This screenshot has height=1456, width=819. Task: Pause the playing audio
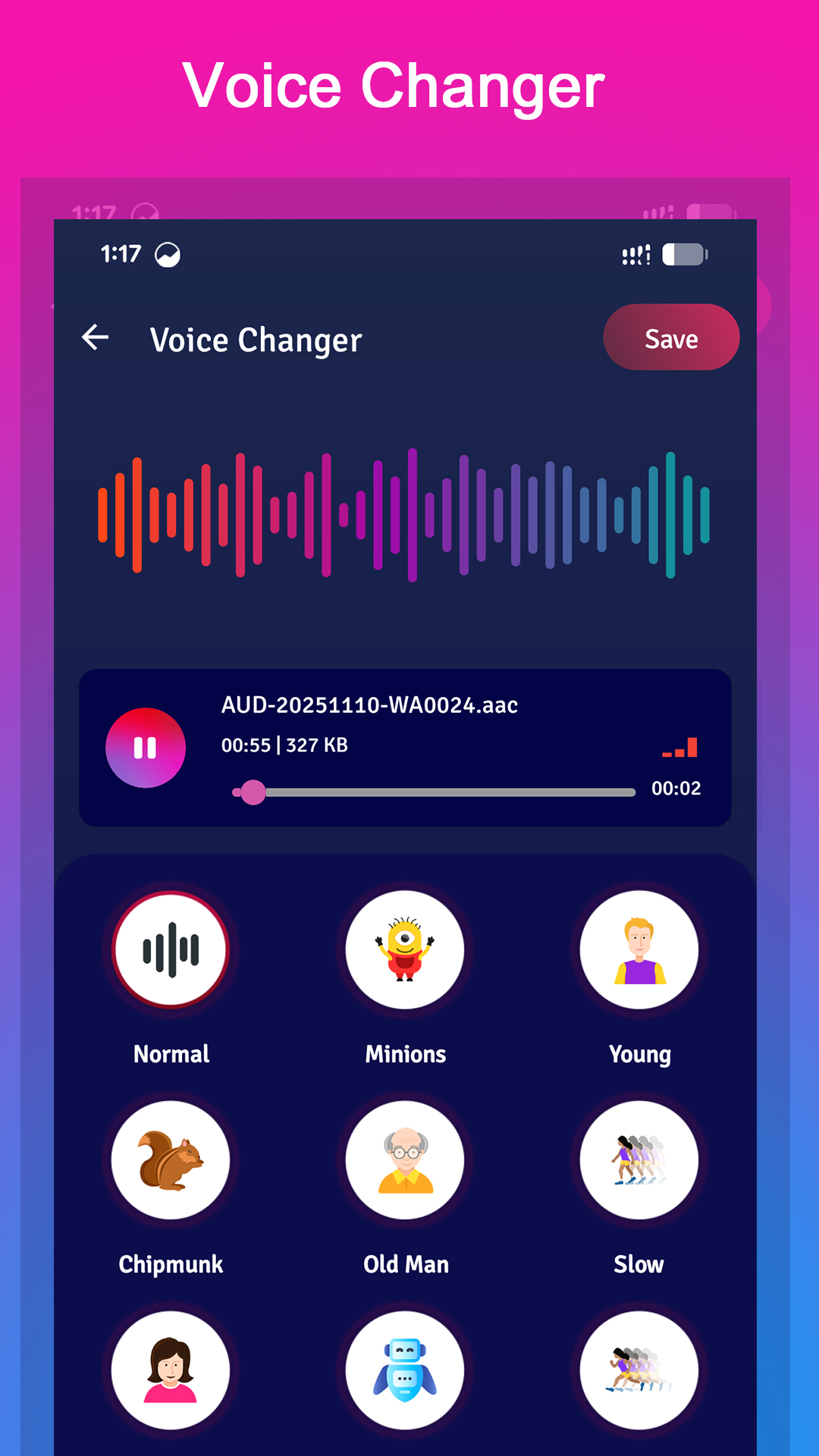pyautogui.click(x=145, y=747)
